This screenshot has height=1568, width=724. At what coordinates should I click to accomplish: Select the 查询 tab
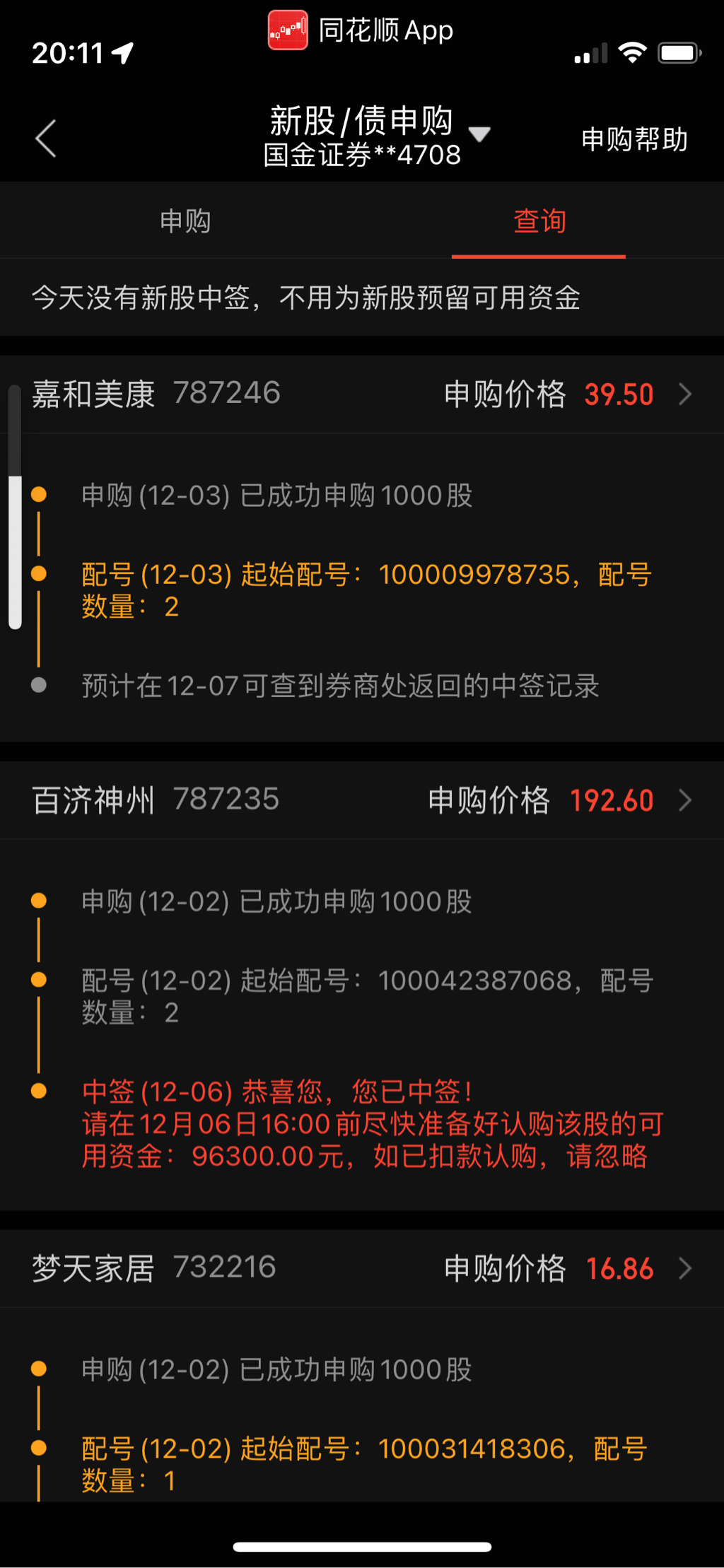(539, 221)
